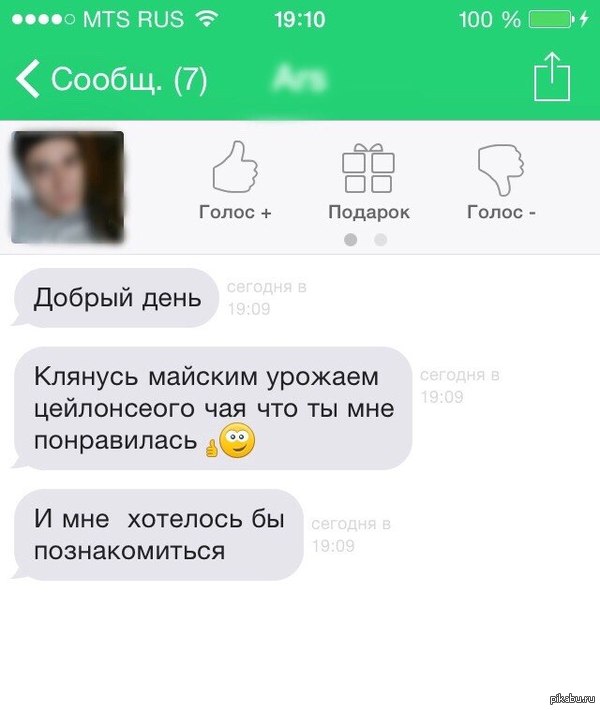Viewport: 600px width, 710px height.
Task: Open the share icon in the header
Action: point(551,77)
